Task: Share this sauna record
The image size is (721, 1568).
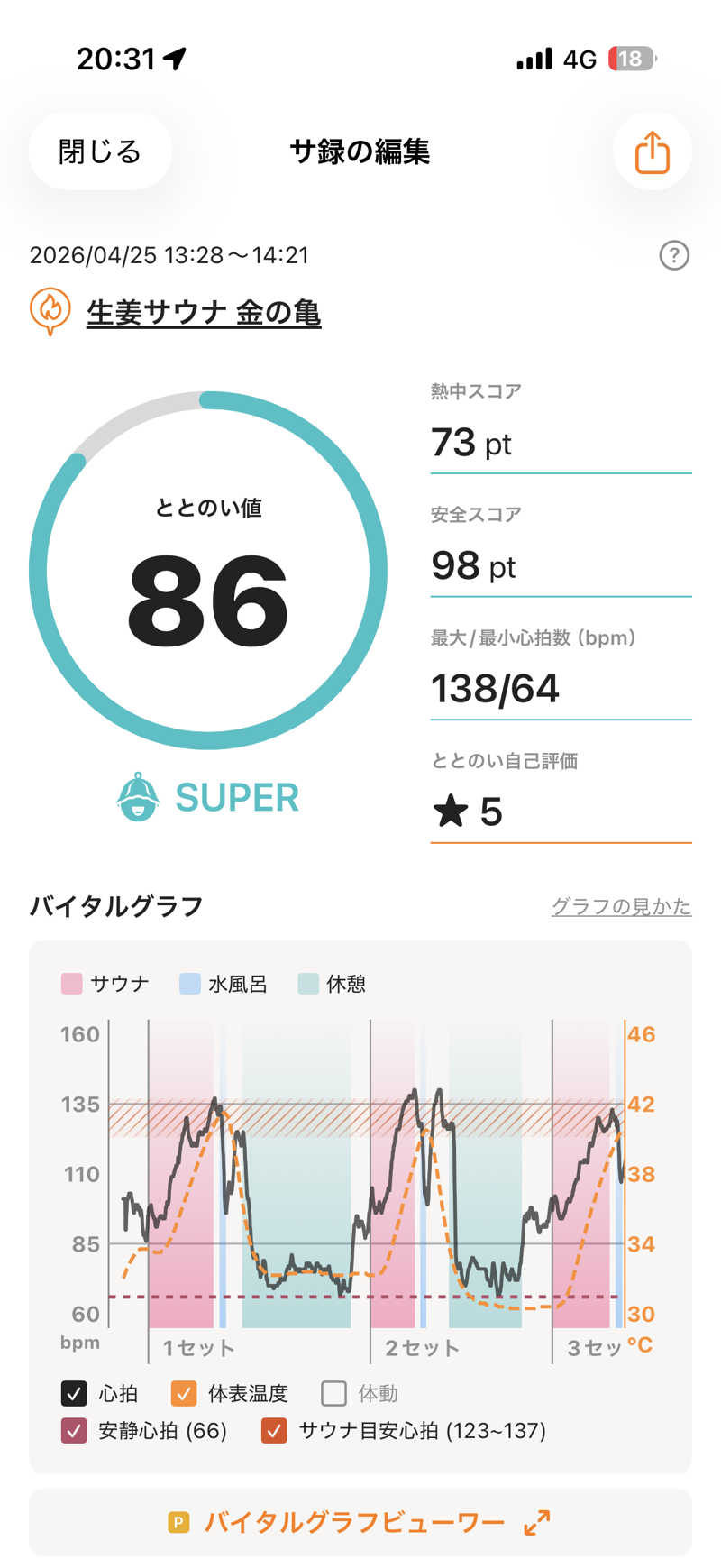Action: [x=652, y=151]
